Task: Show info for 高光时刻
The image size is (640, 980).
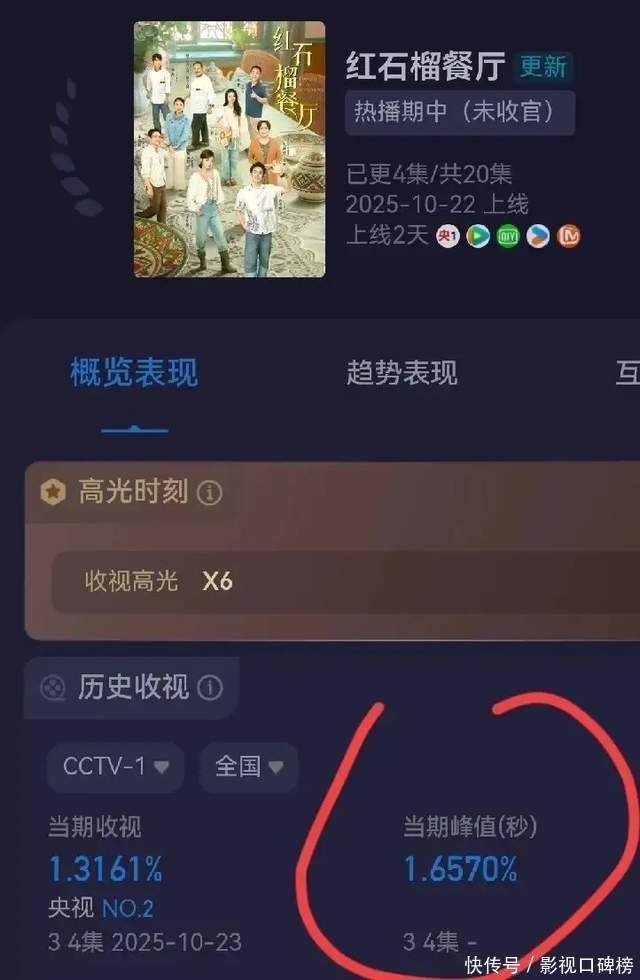Action: click(210, 493)
